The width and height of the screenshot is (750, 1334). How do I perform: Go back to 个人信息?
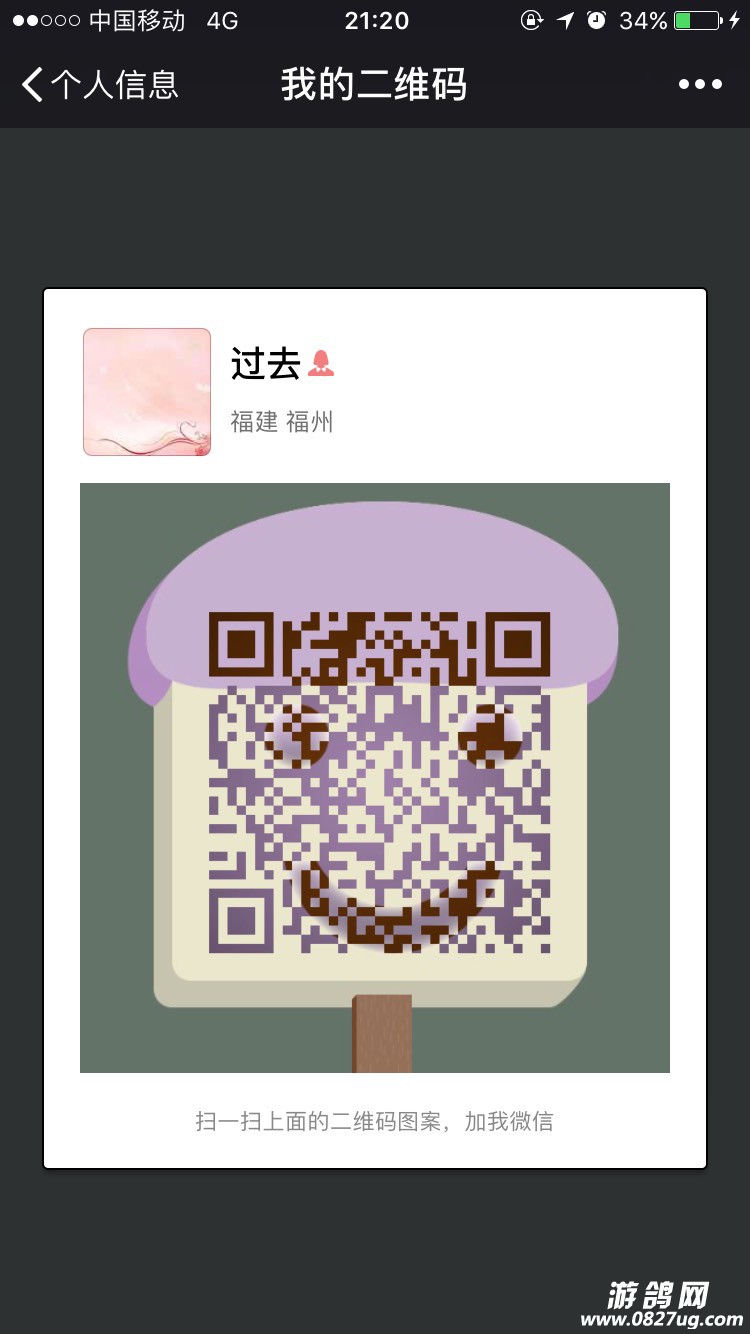coord(98,85)
